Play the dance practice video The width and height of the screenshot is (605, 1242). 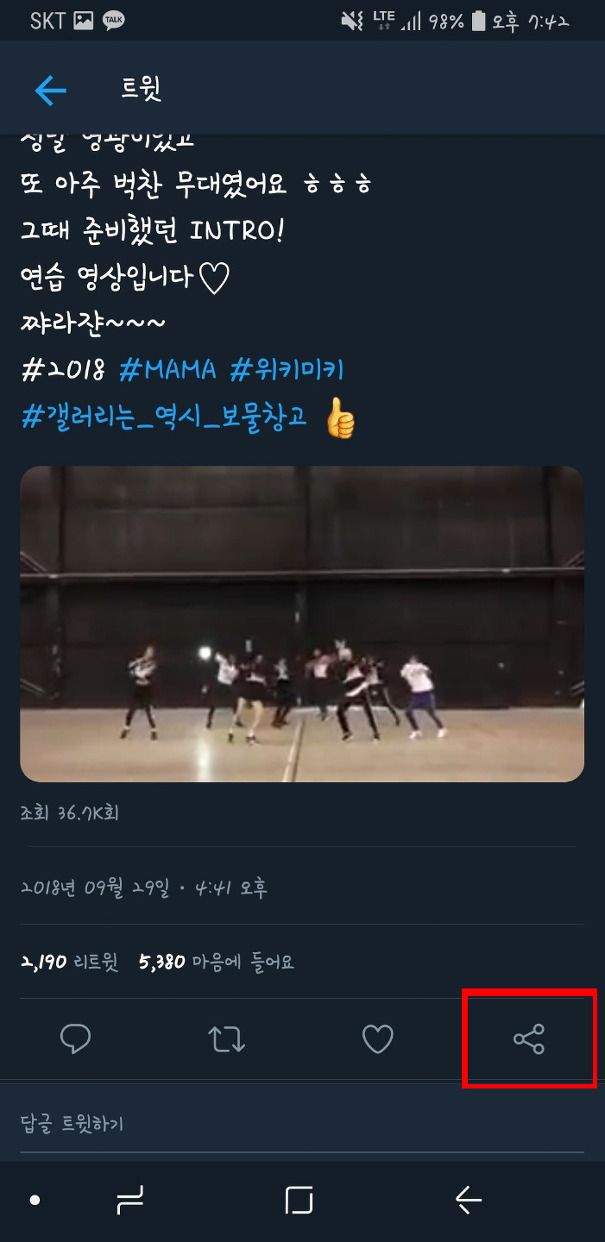point(302,623)
